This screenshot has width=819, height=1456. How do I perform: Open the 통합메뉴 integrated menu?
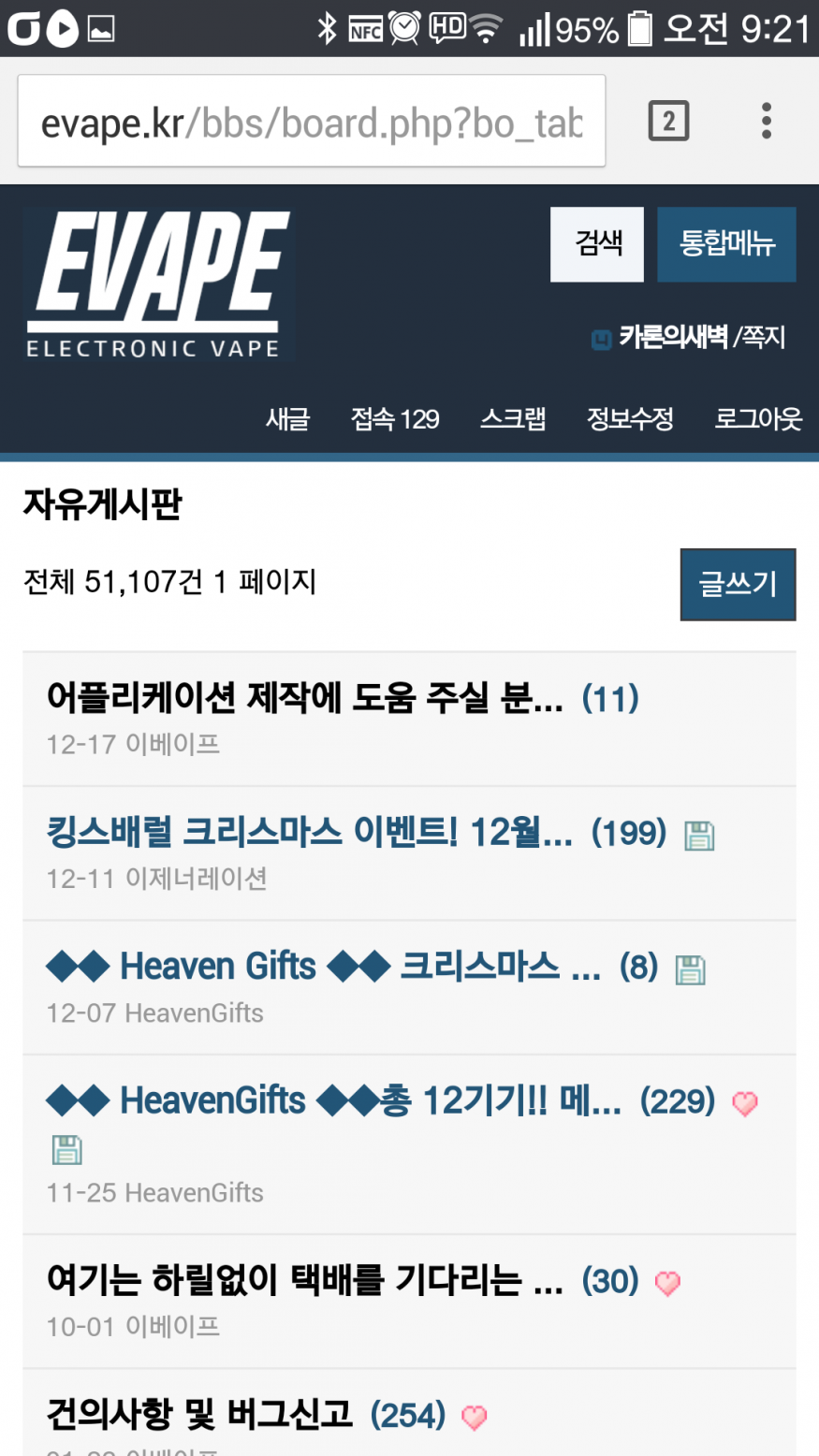726,244
